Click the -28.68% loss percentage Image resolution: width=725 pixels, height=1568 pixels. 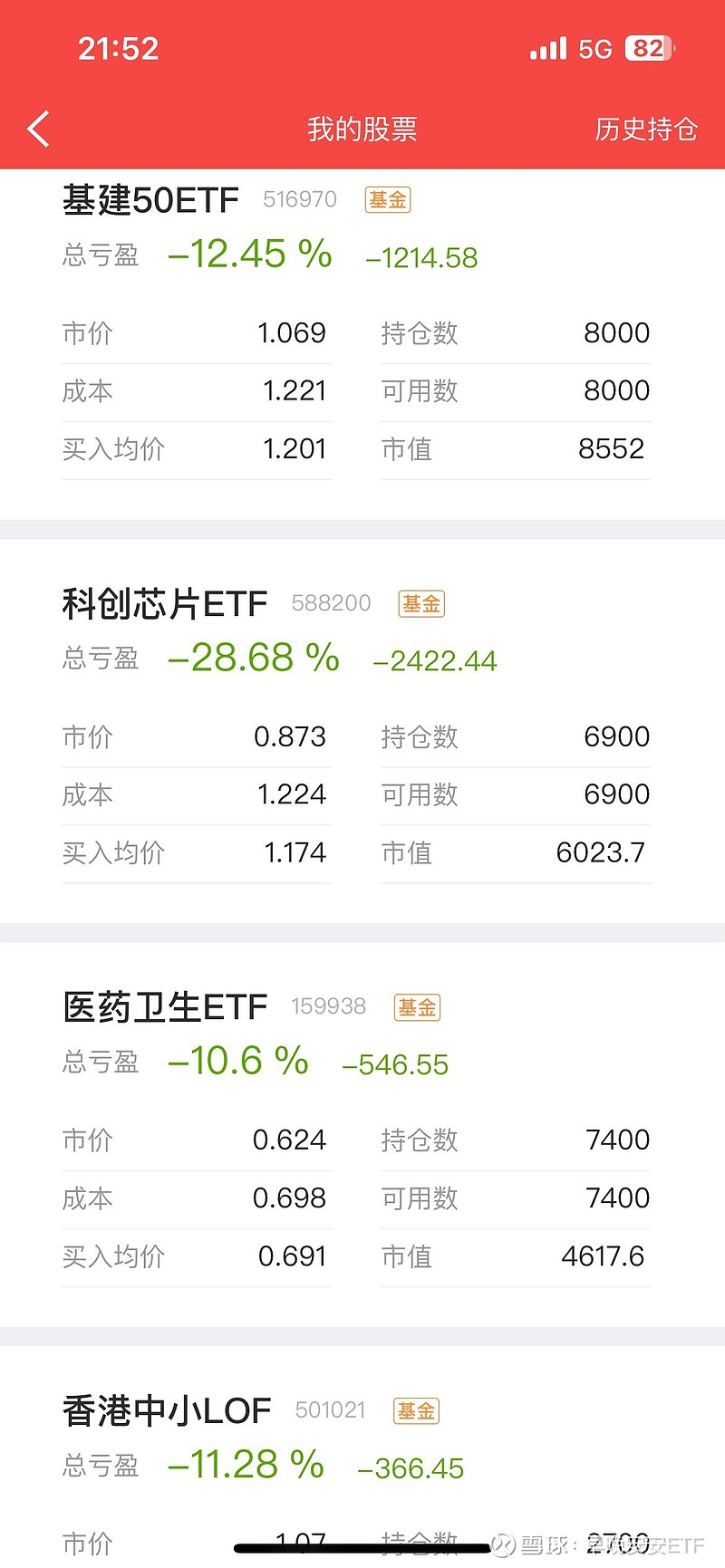(255, 658)
